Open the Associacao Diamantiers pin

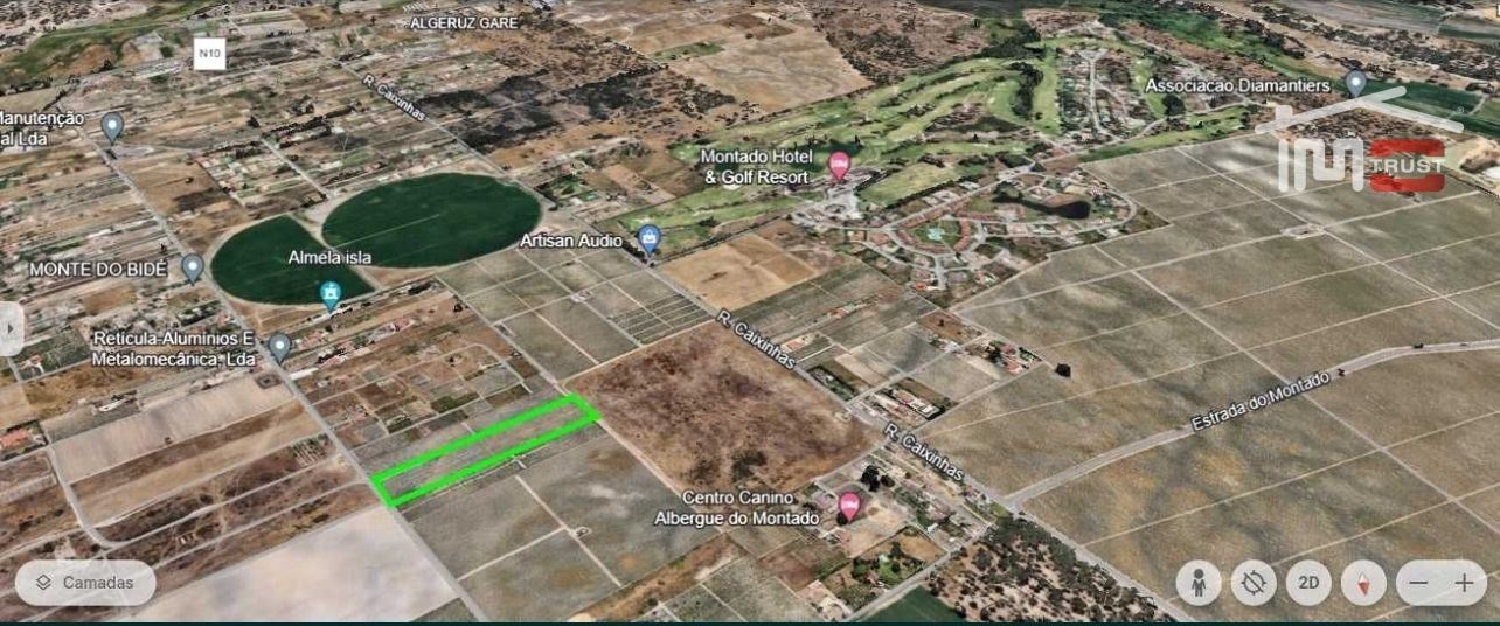[x=1355, y=83]
